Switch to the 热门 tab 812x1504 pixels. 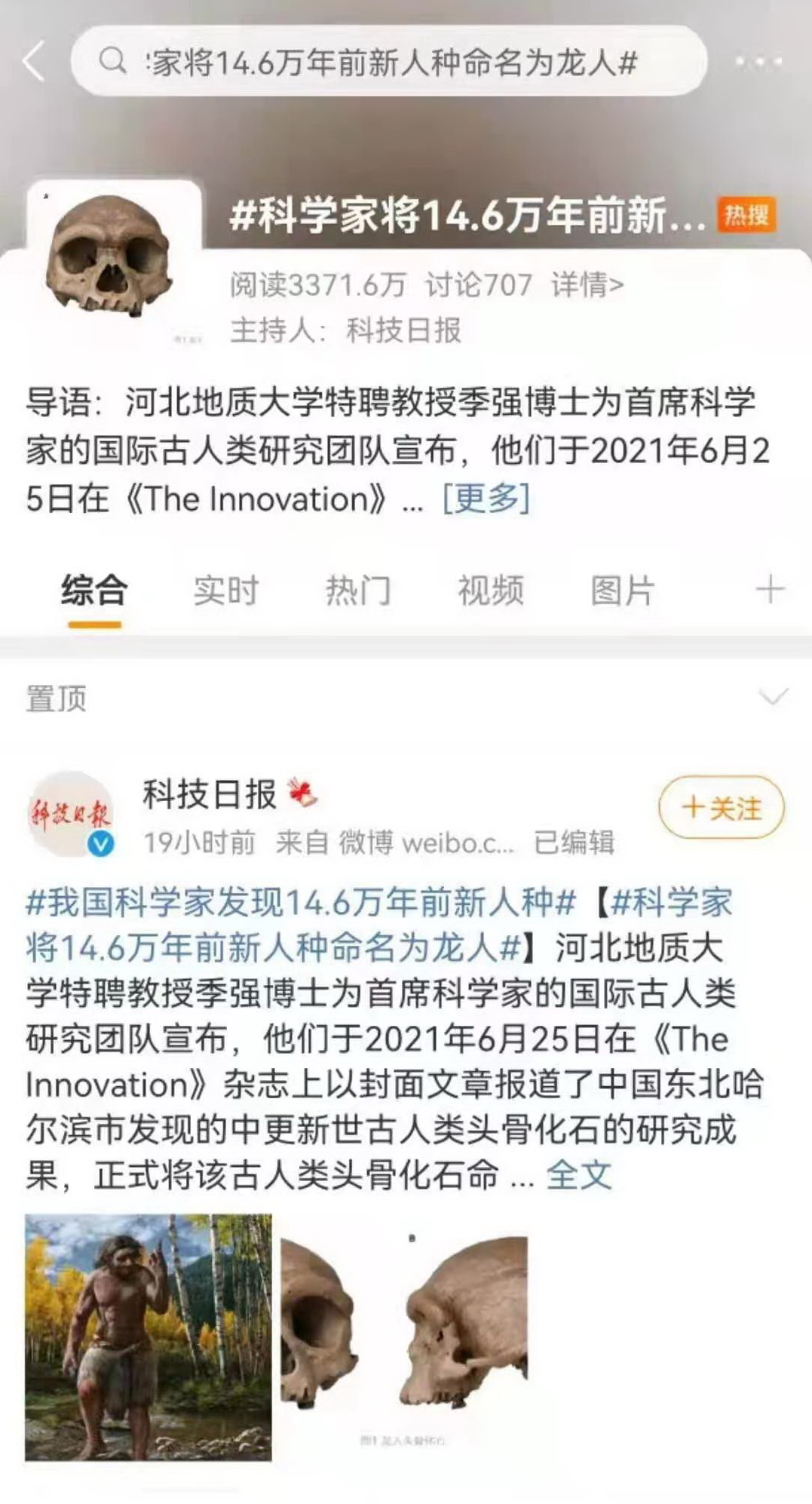tap(358, 591)
